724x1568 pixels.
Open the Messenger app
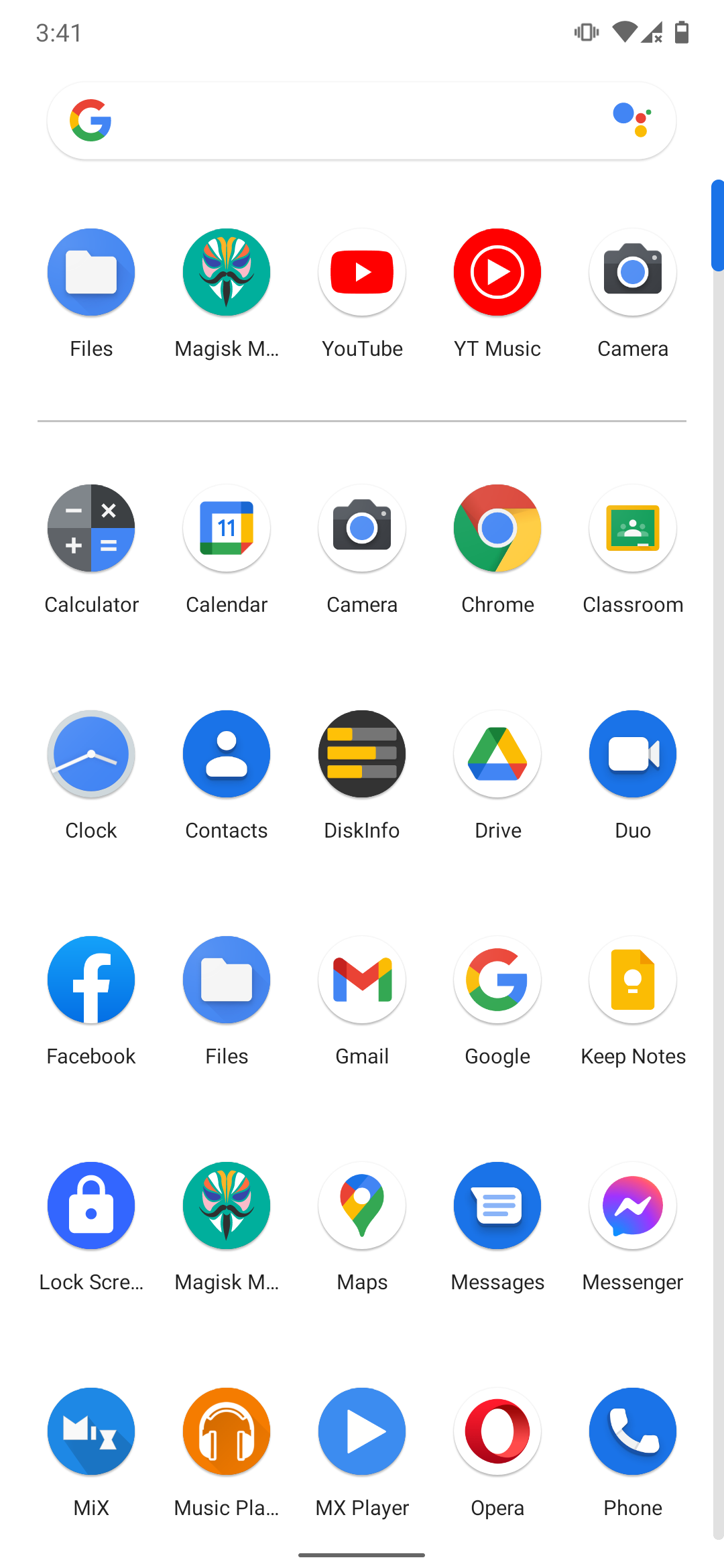point(633,1206)
